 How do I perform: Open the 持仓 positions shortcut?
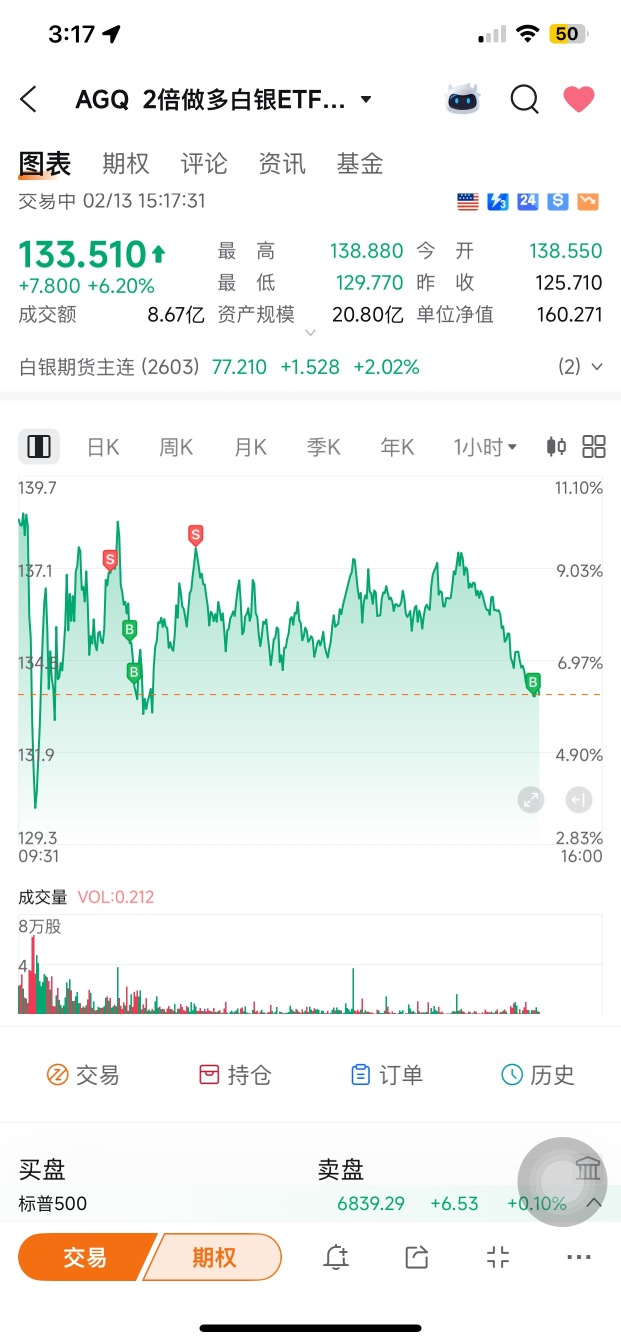click(x=235, y=1075)
